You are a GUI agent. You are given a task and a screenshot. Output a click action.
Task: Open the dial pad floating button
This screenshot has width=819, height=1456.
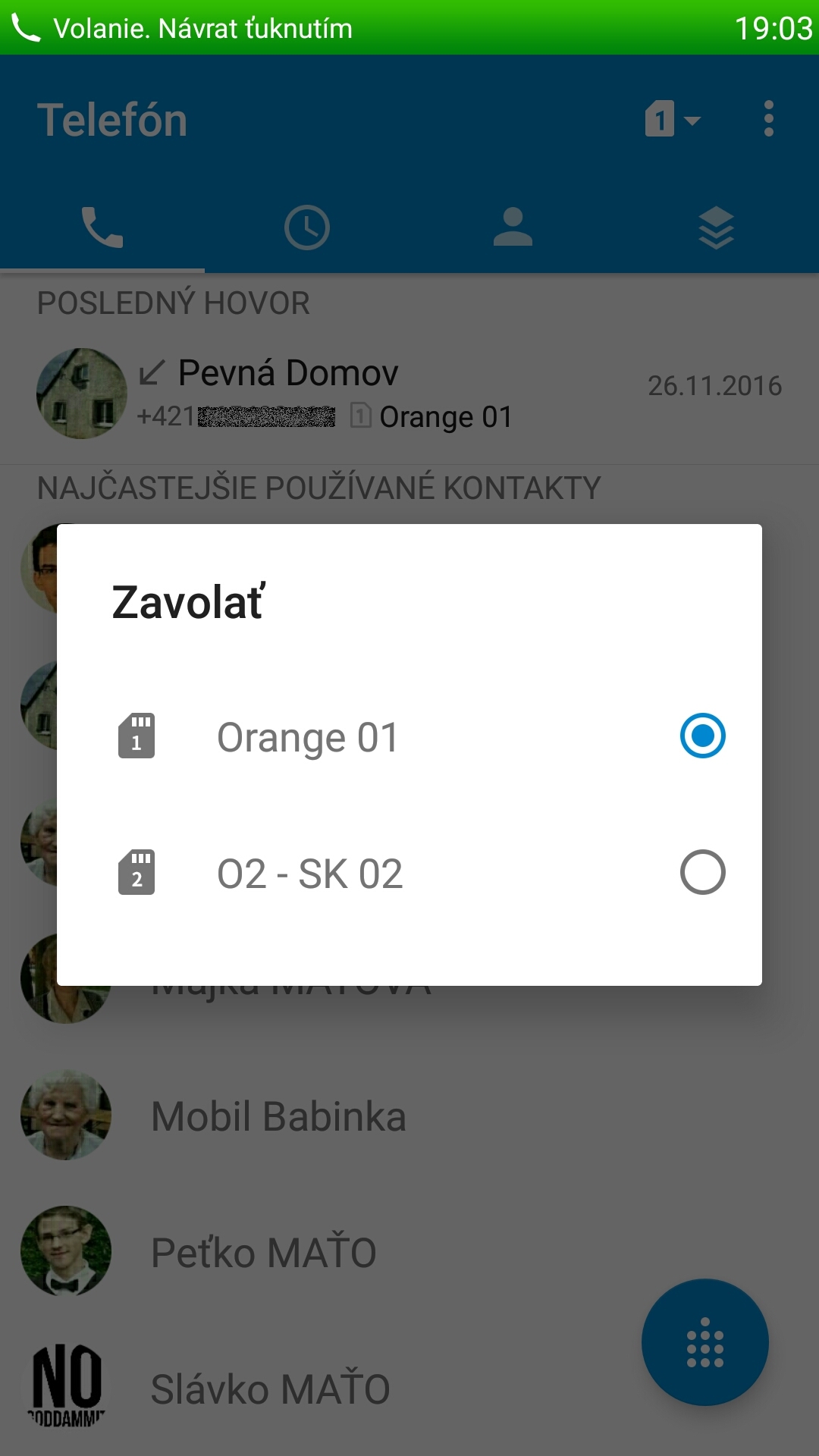coord(705,1342)
